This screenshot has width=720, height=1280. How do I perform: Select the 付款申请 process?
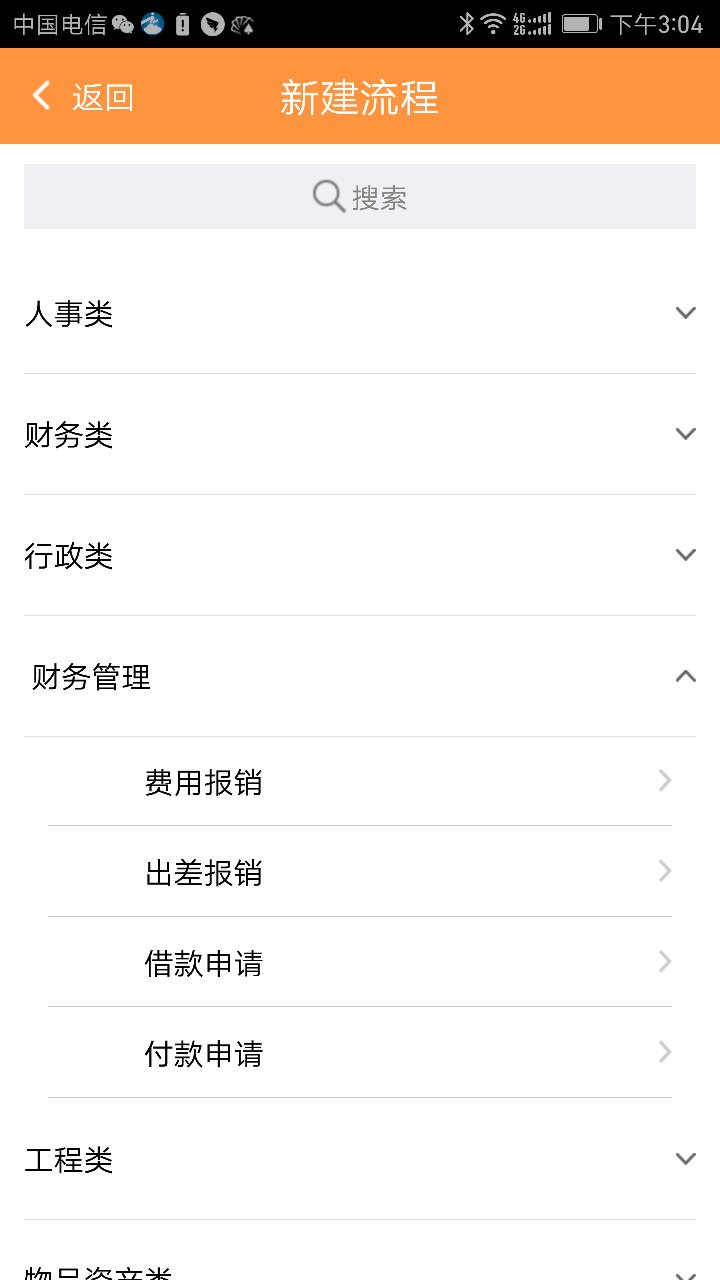tap(360, 1053)
